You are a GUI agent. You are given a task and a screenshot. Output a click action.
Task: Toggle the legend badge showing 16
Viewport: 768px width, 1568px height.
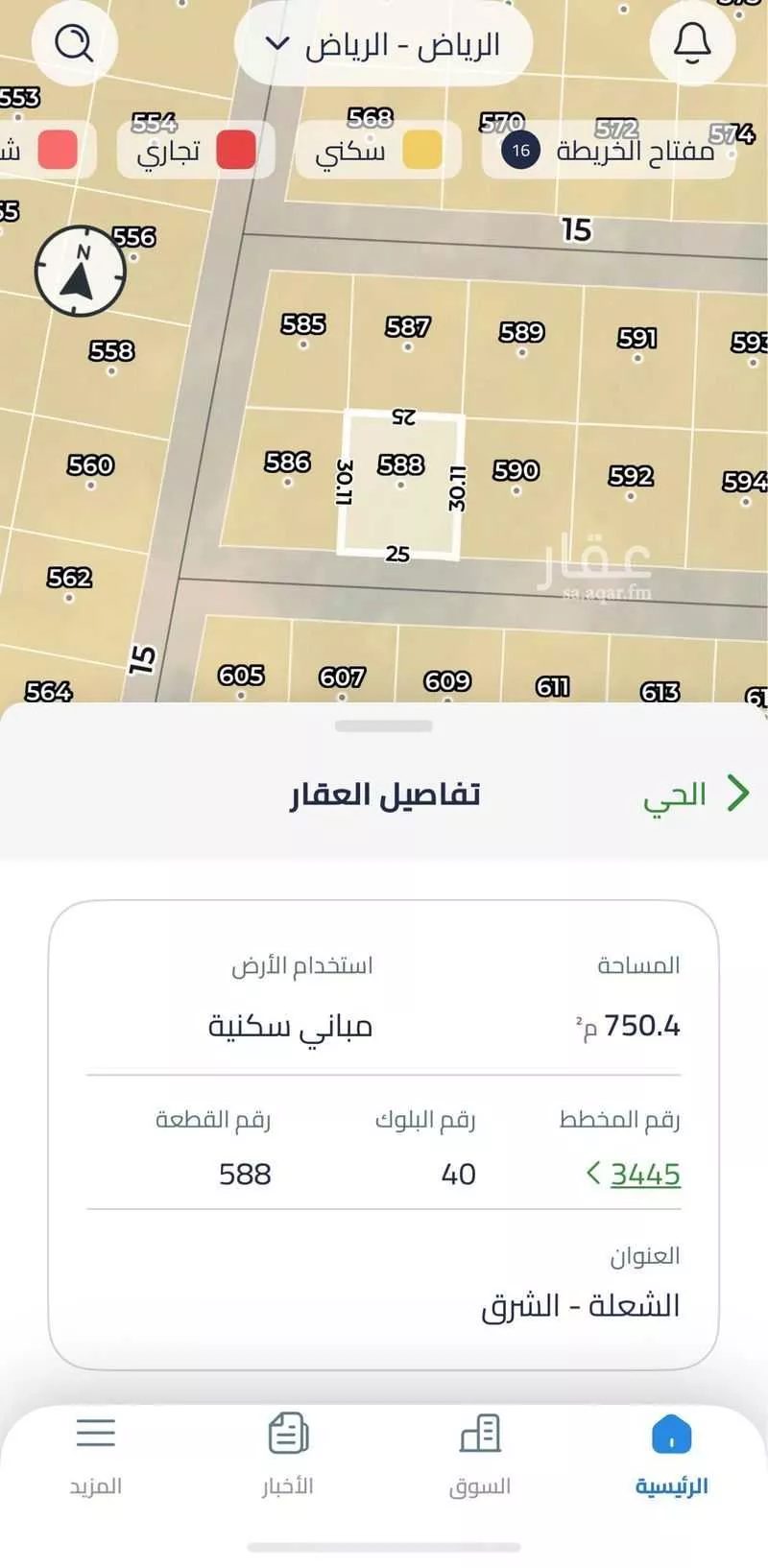pyautogui.click(x=519, y=150)
